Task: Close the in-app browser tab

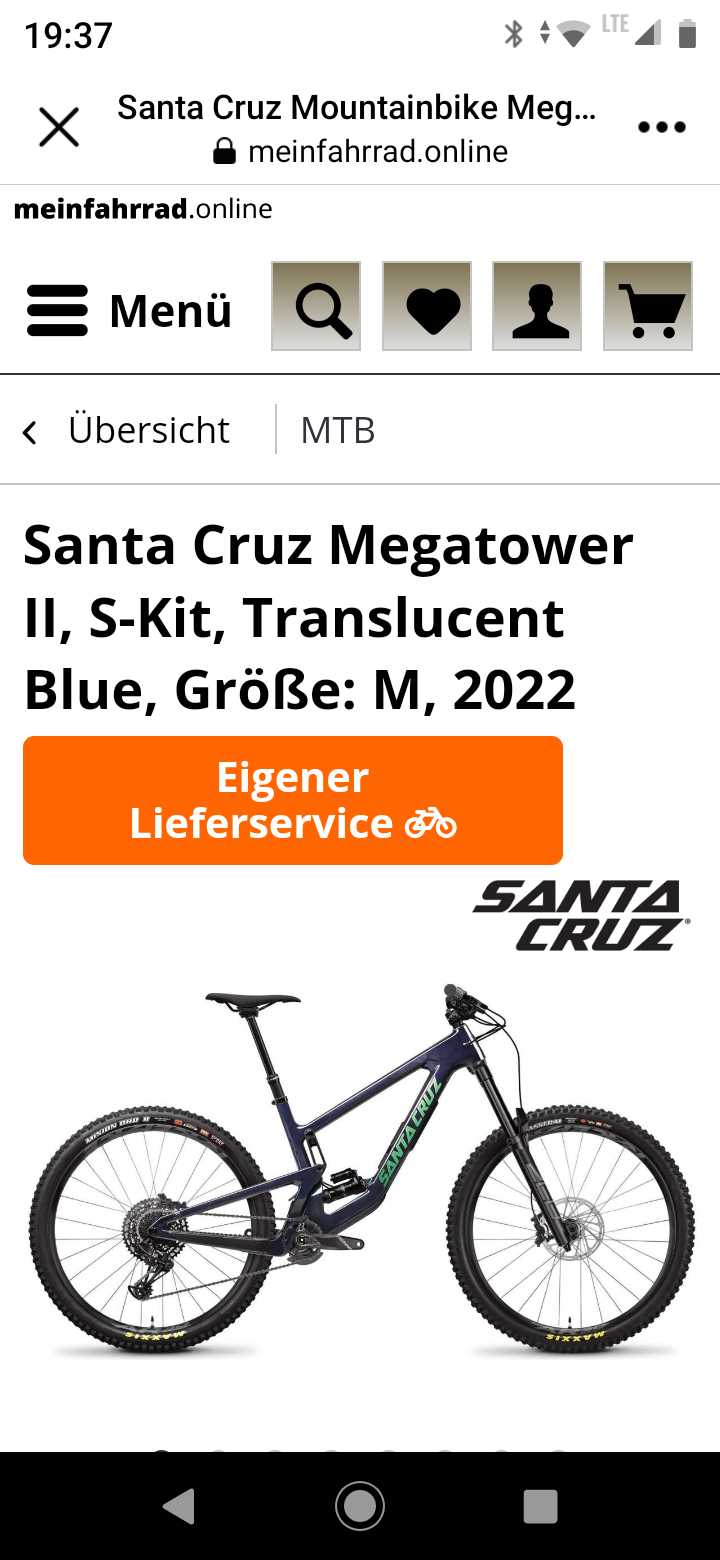Action: pos(59,128)
